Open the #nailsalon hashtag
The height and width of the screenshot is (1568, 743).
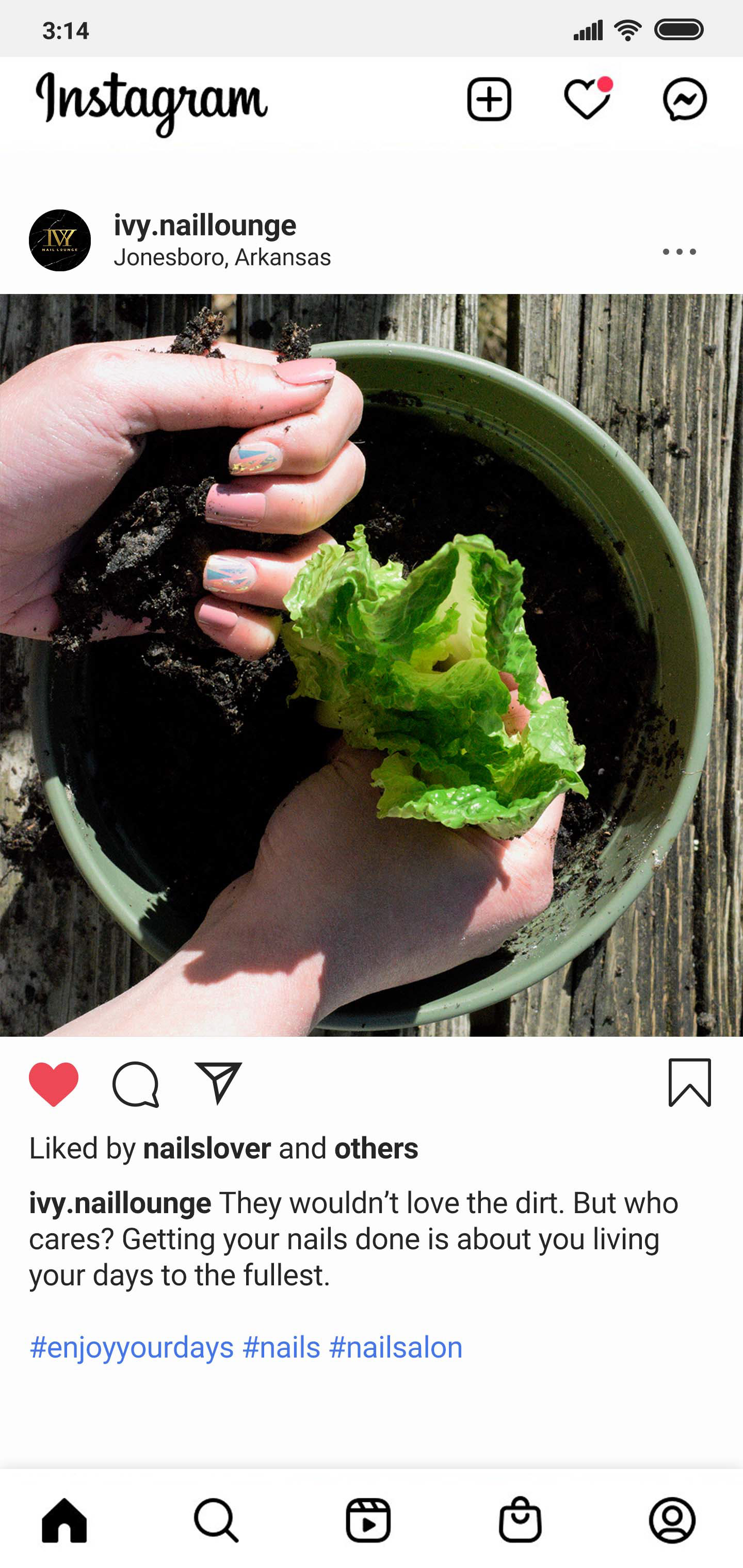click(x=396, y=1347)
